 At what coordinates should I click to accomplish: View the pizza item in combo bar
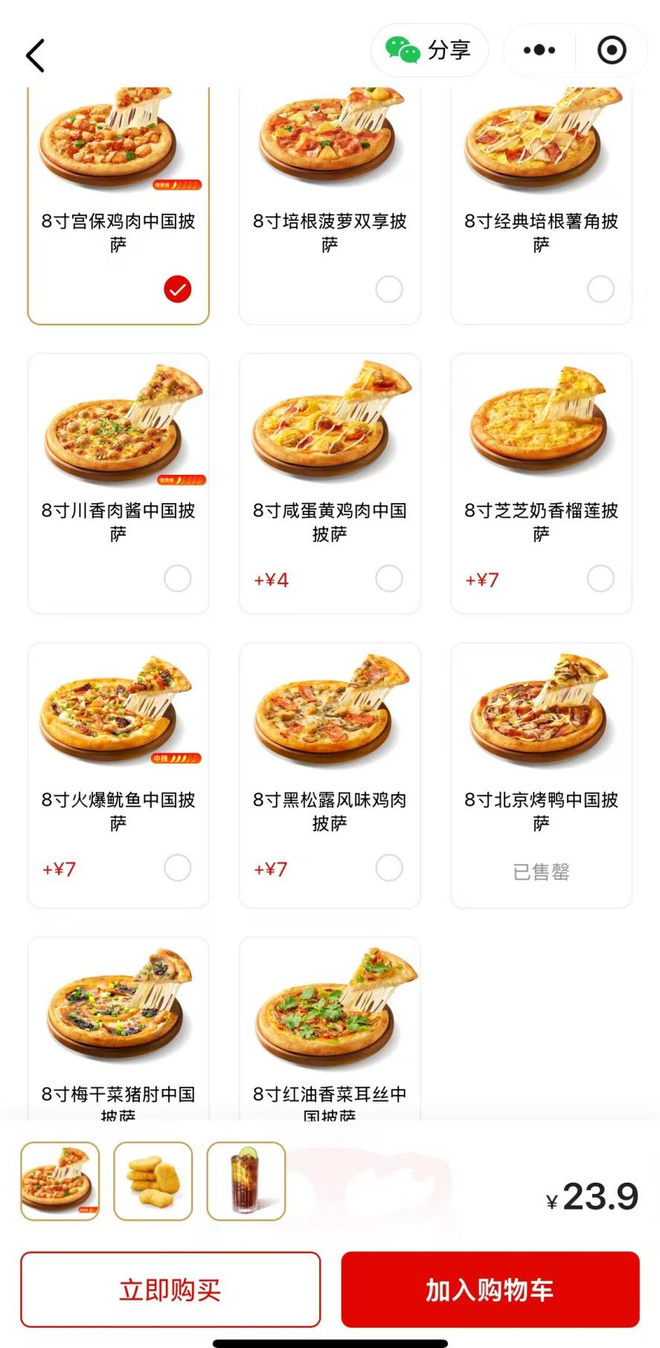pyautogui.click(x=60, y=1181)
